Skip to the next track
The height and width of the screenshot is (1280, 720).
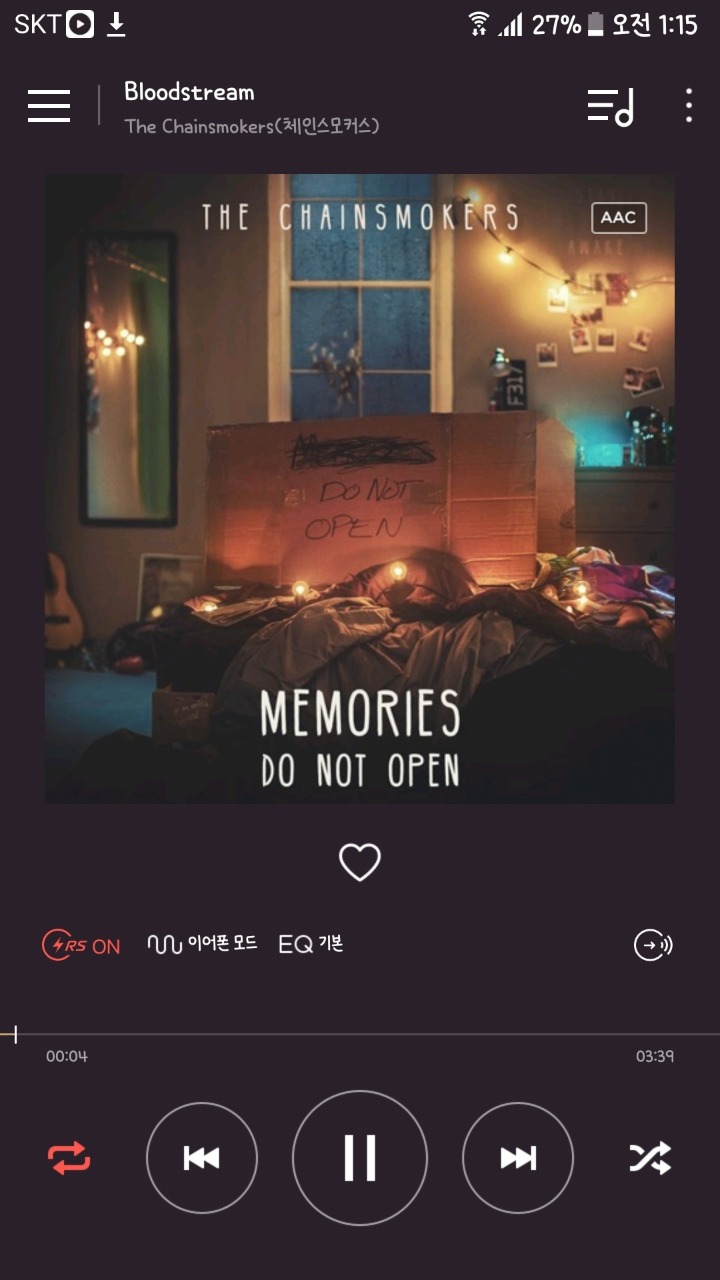click(518, 1158)
